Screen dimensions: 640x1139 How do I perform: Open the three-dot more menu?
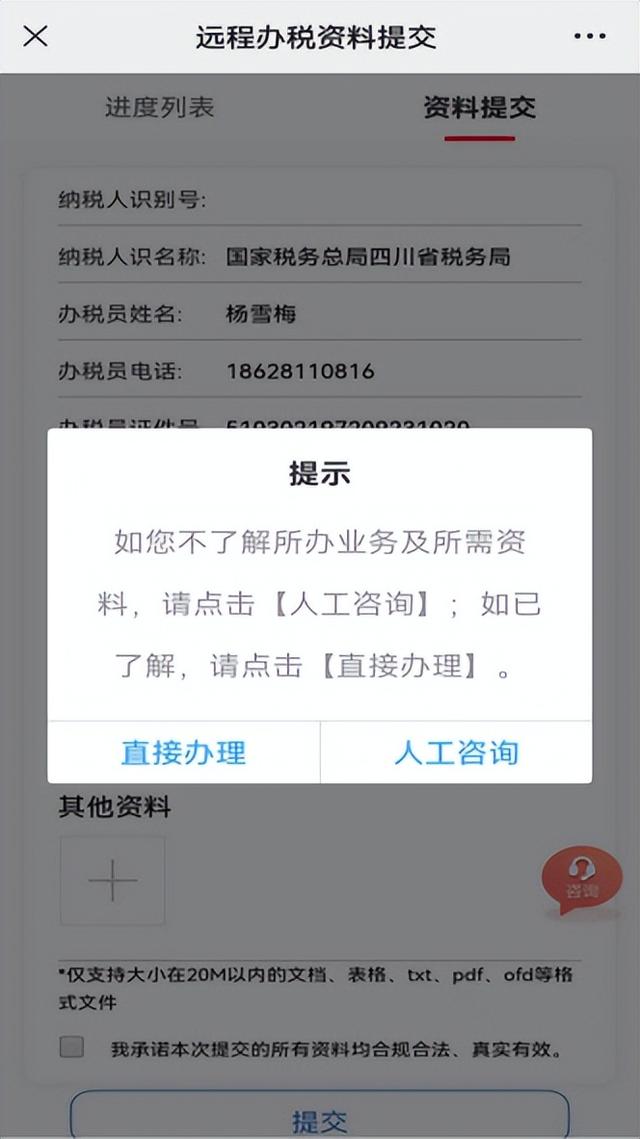(x=589, y=36)
